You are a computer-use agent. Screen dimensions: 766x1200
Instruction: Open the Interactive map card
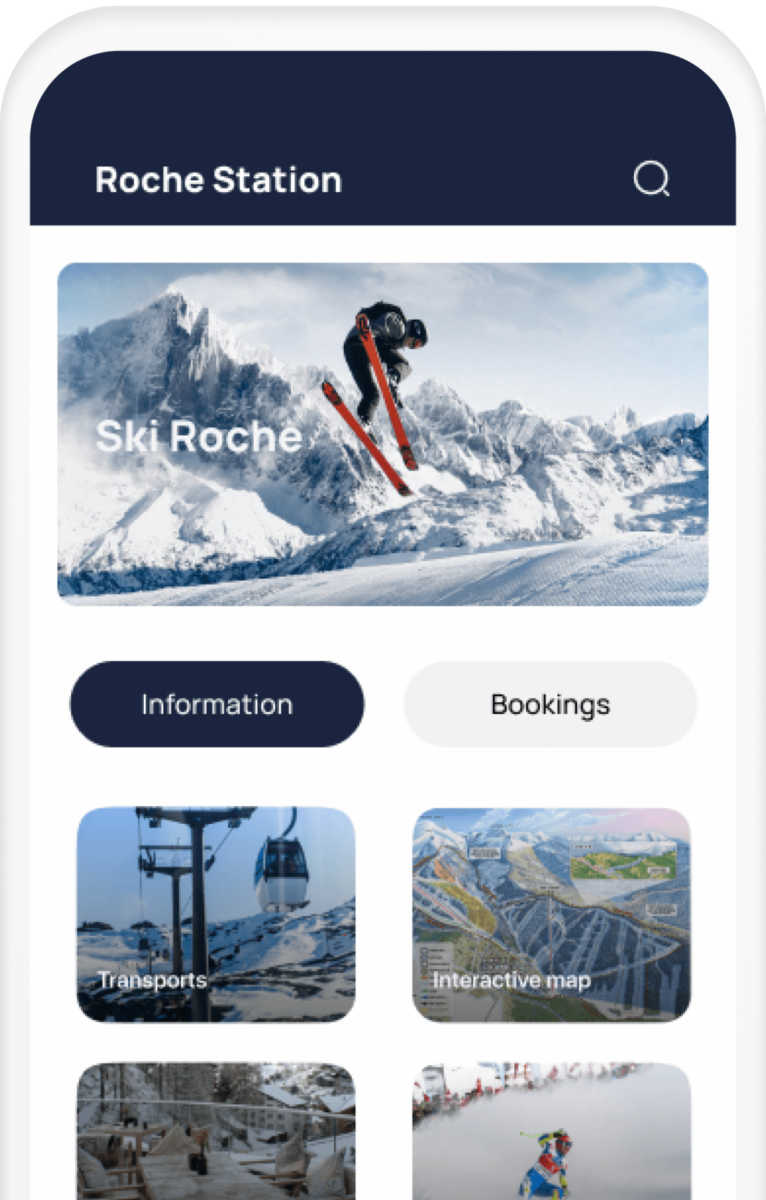551,914
